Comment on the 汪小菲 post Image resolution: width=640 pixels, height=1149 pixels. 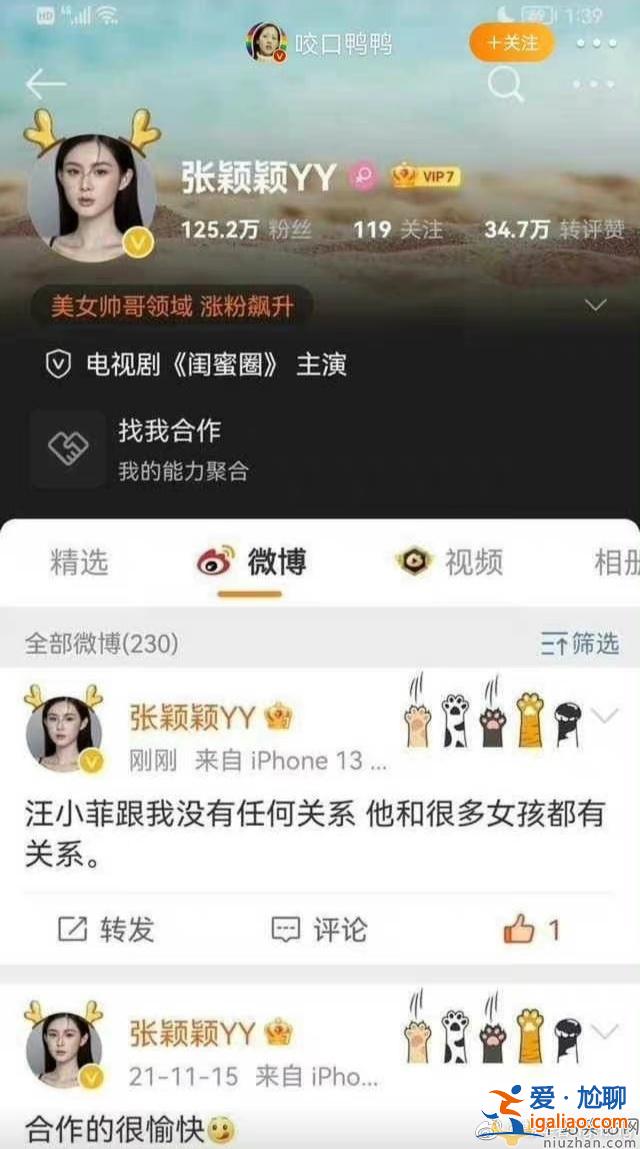pos(320,930)
